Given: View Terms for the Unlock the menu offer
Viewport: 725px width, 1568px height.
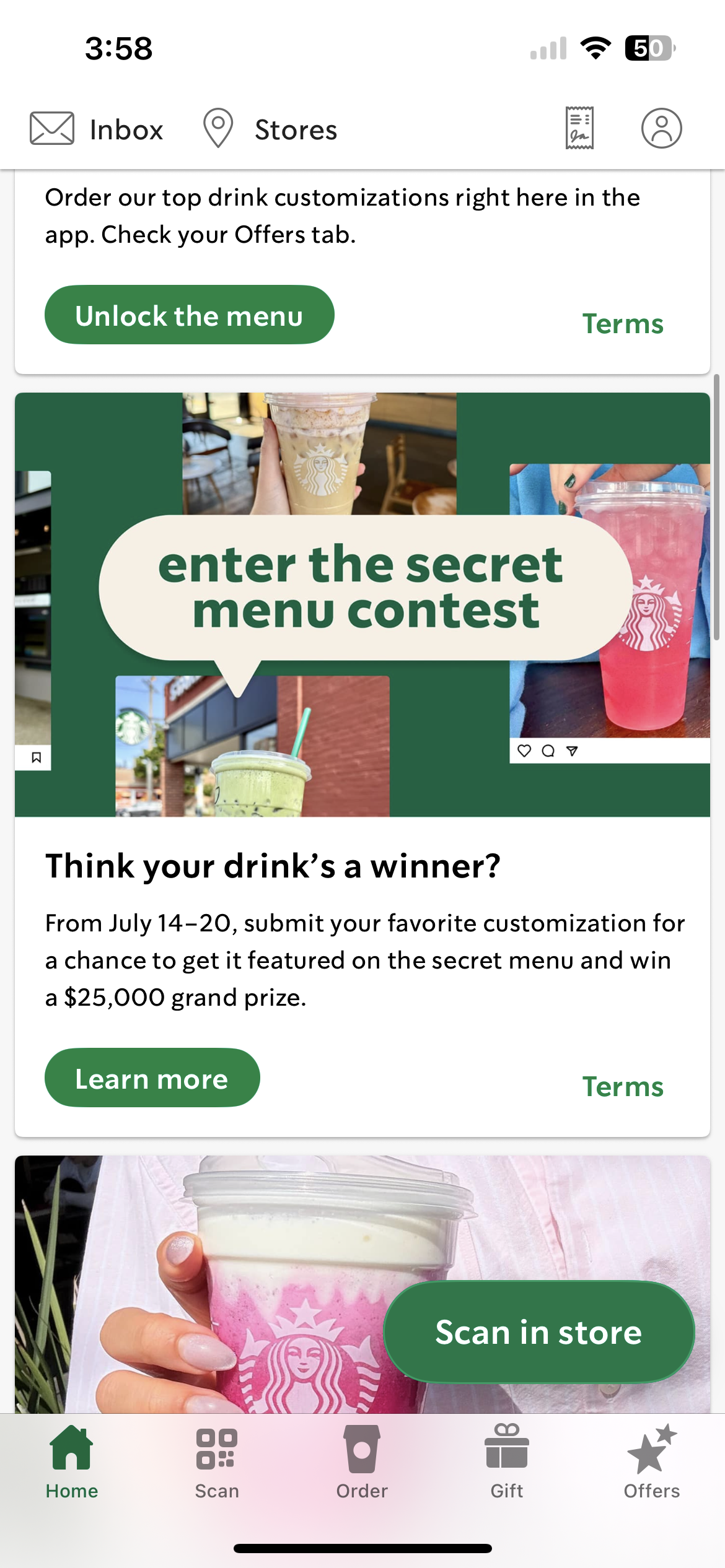Looking at the screenshot, I should 622,323.
